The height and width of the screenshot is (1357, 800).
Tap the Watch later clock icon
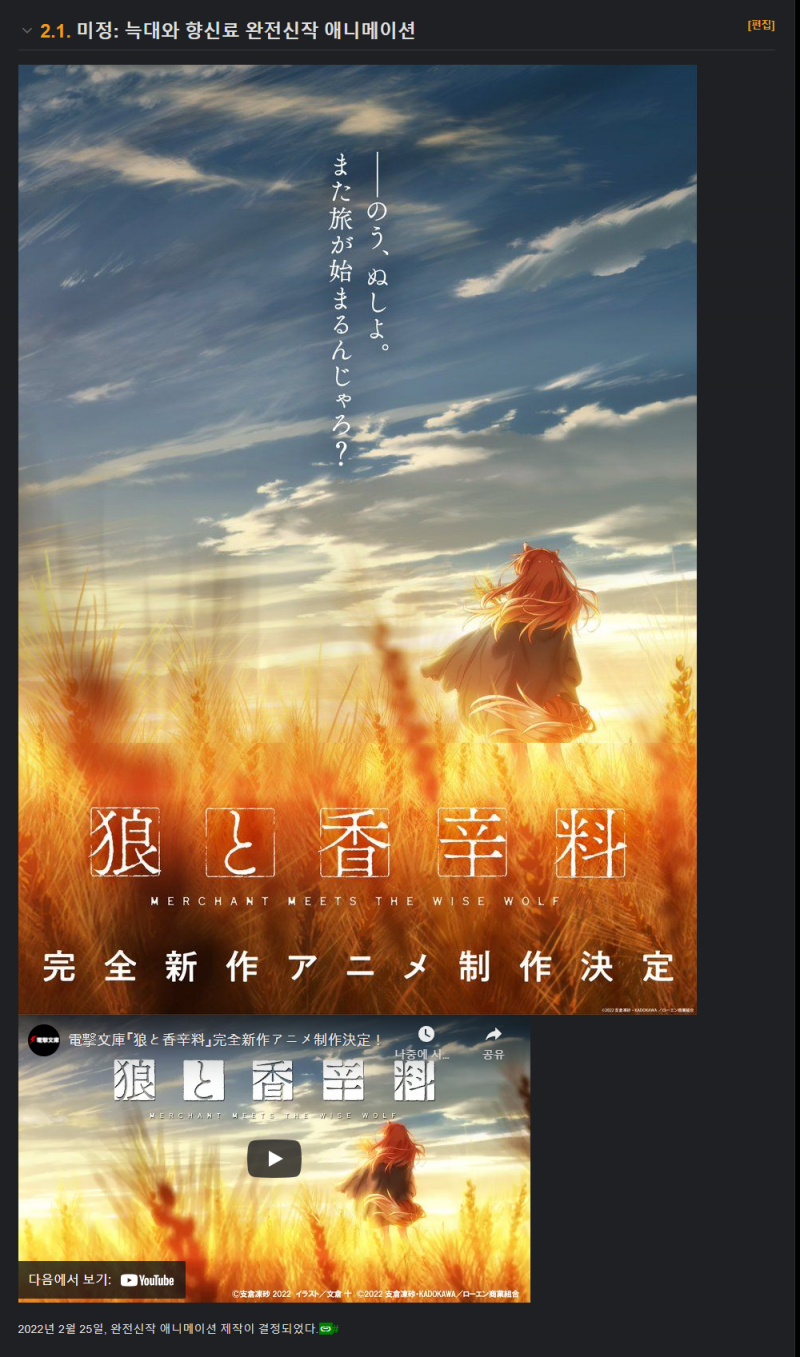(x=426, y=1035)
